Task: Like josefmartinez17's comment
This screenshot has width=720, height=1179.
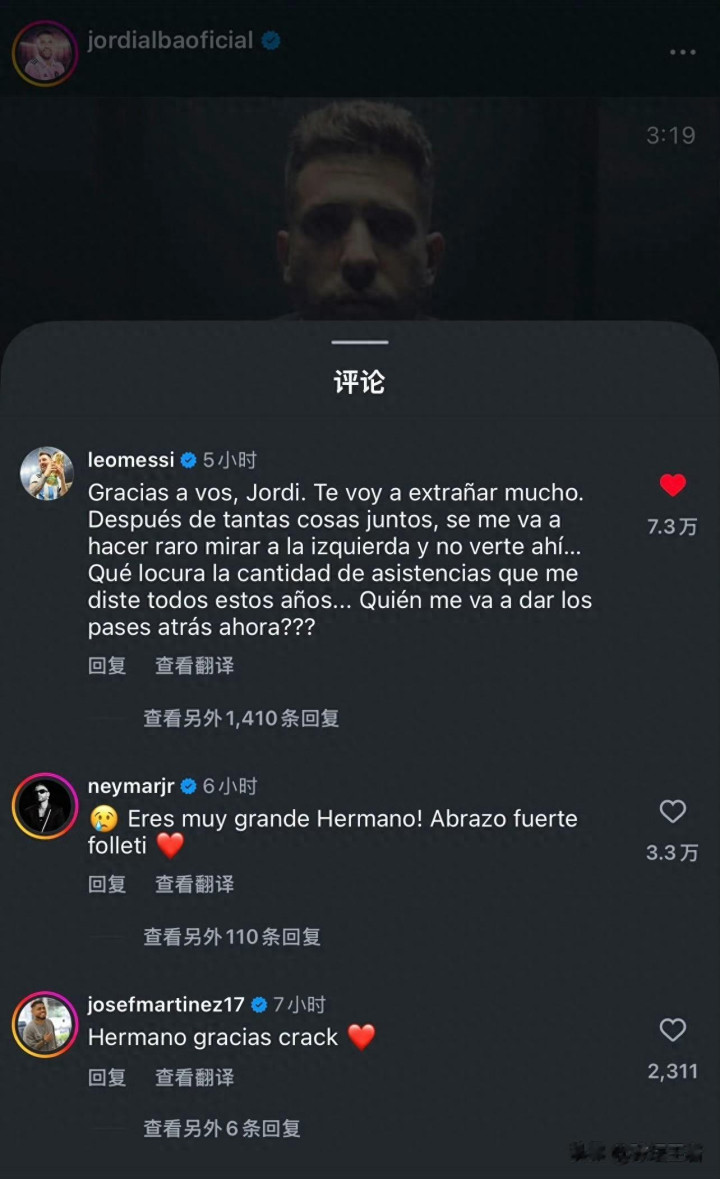Action: tap(673, 1029)
